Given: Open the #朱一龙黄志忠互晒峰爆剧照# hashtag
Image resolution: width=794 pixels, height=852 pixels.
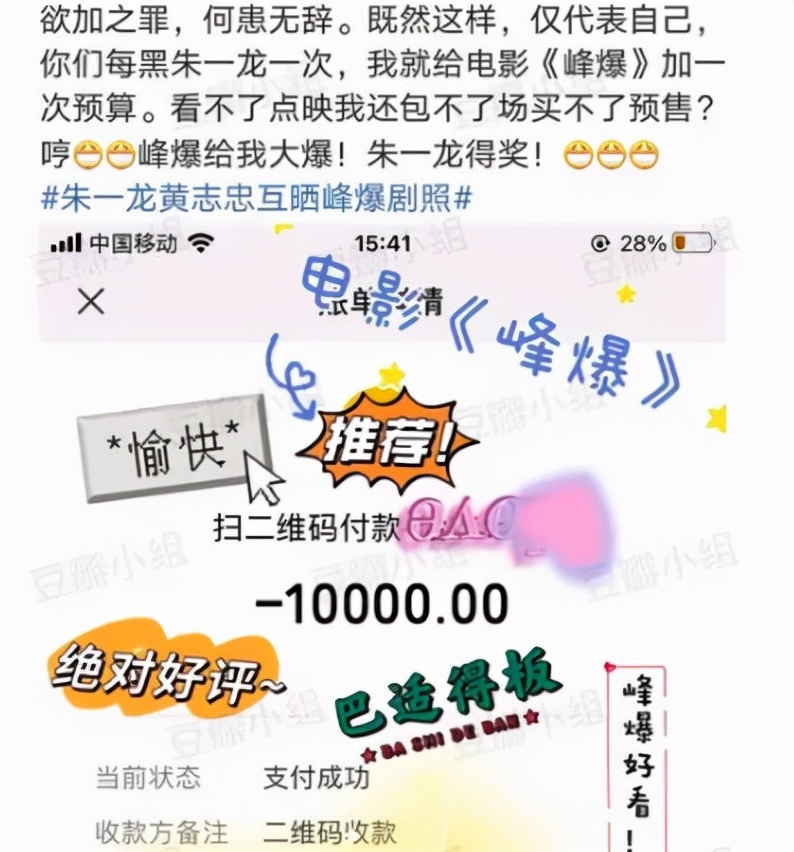Looking at the screenshot, I should [x=257, y=198].
